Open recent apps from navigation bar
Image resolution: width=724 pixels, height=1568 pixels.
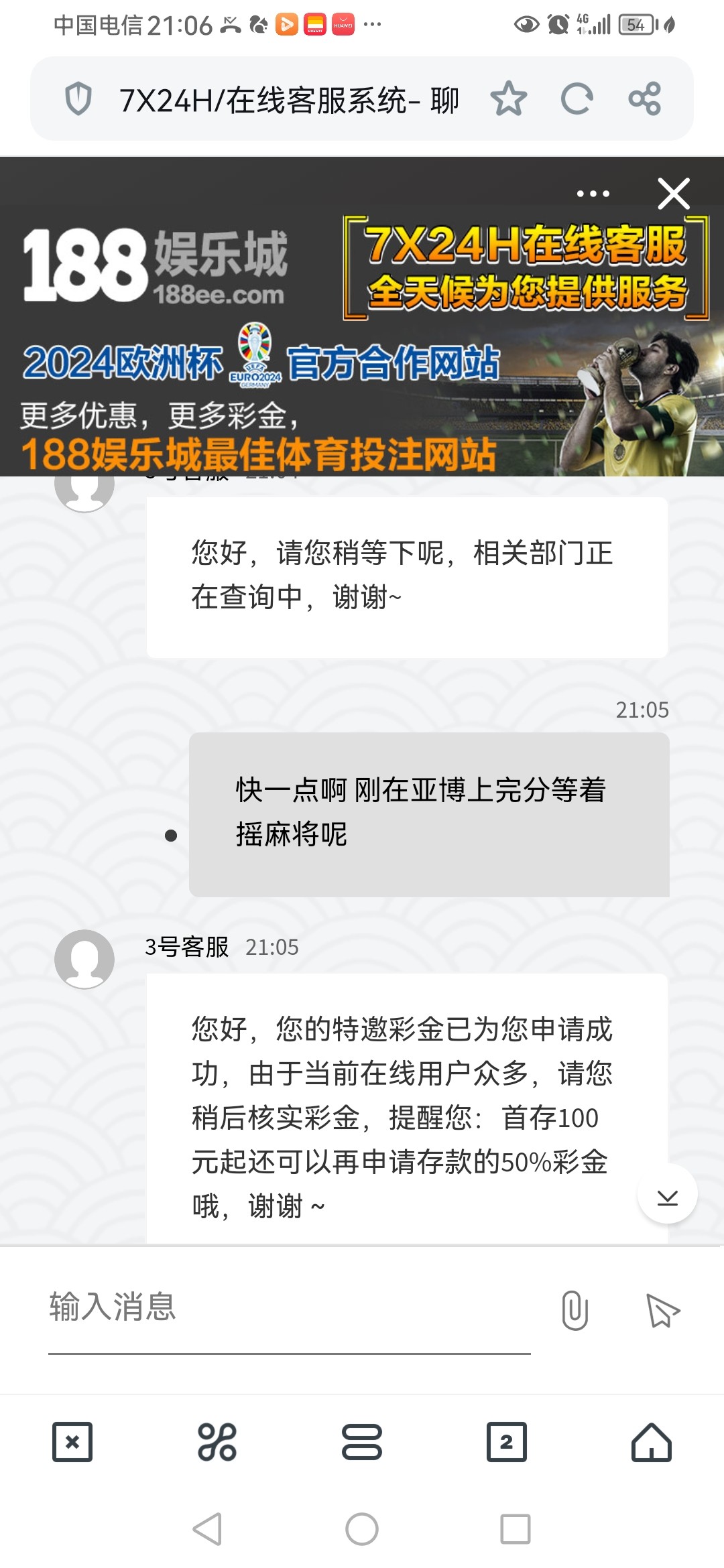516,1529
